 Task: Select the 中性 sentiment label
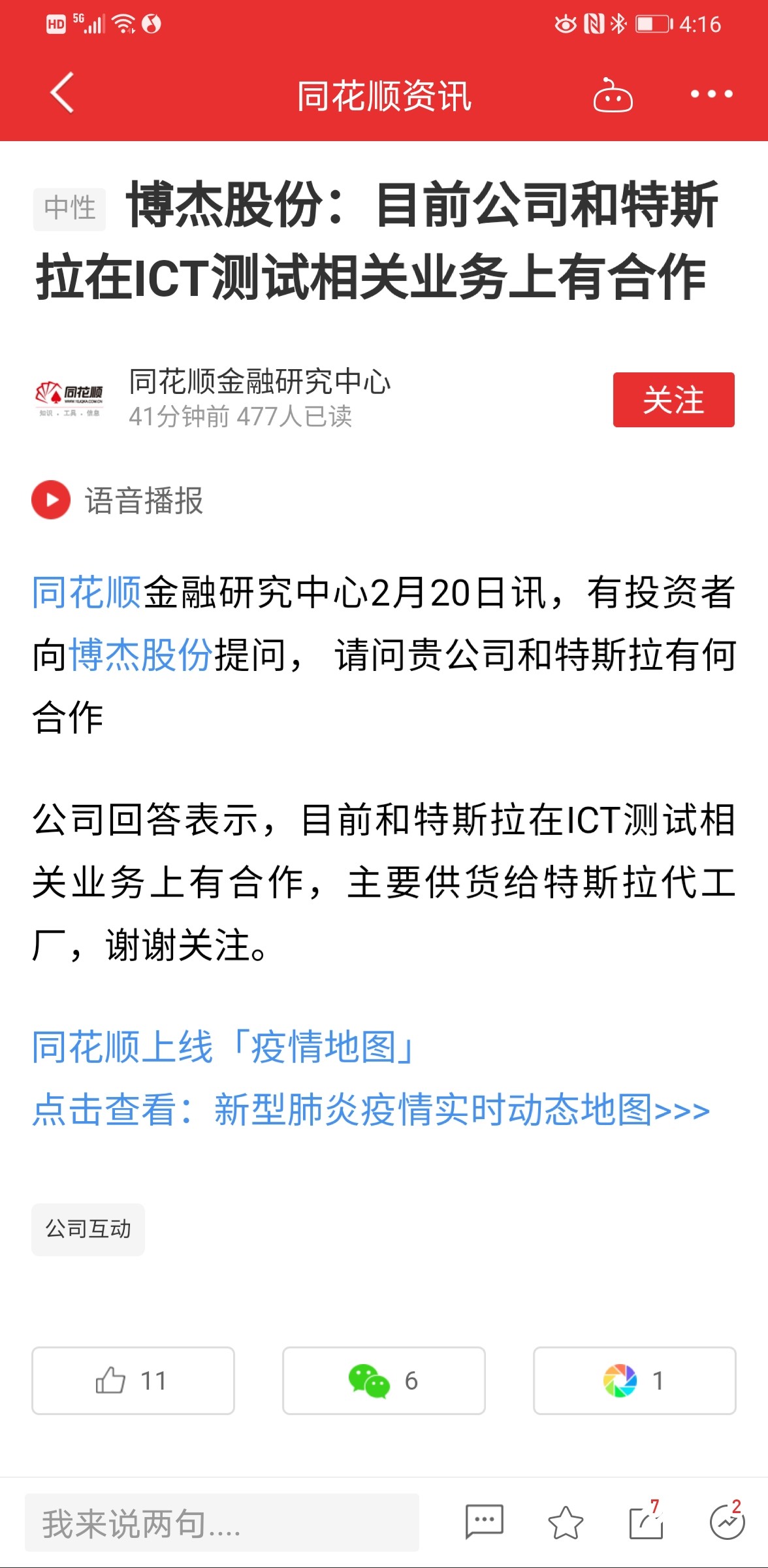tap(68, 208)
